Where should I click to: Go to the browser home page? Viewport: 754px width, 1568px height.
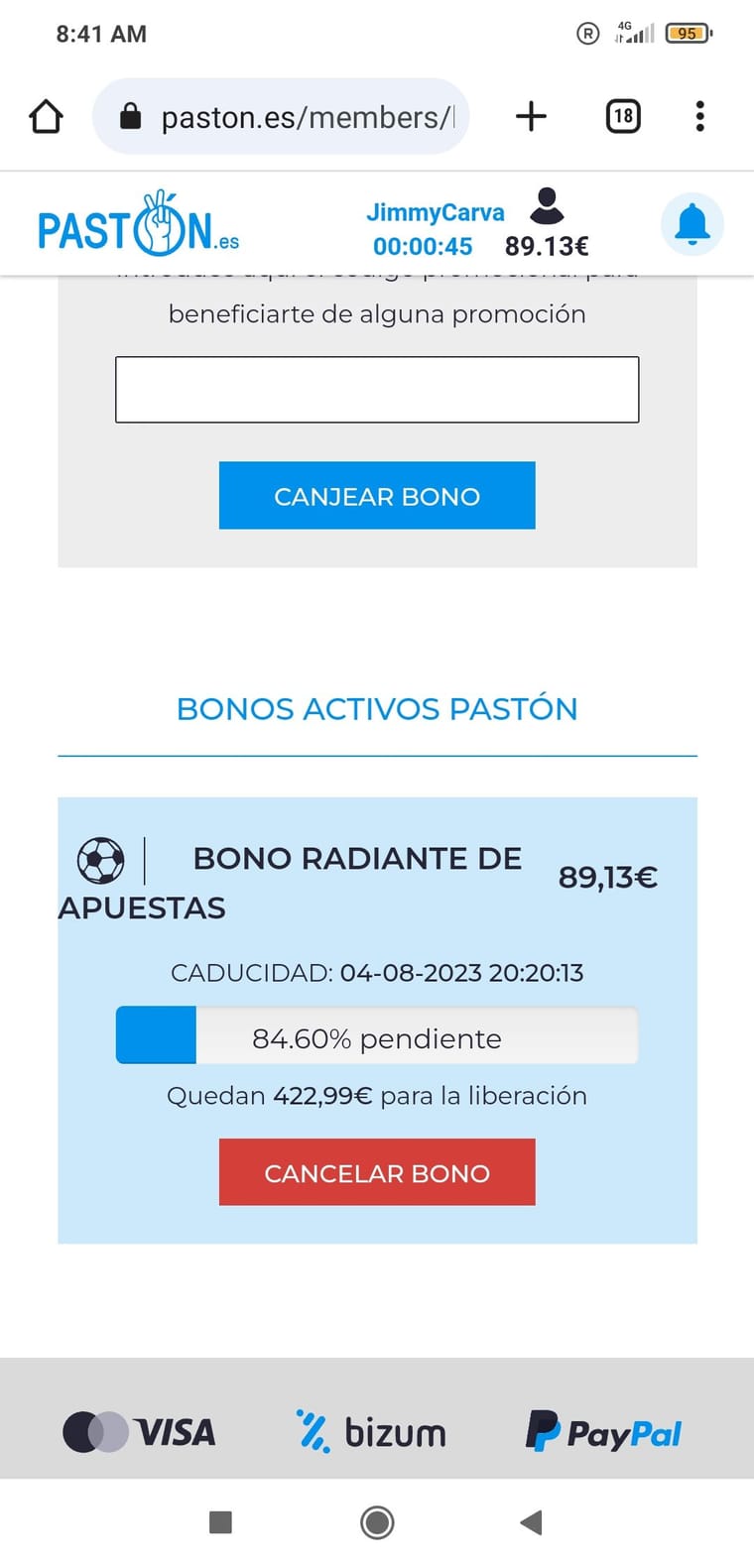(46, 117)
